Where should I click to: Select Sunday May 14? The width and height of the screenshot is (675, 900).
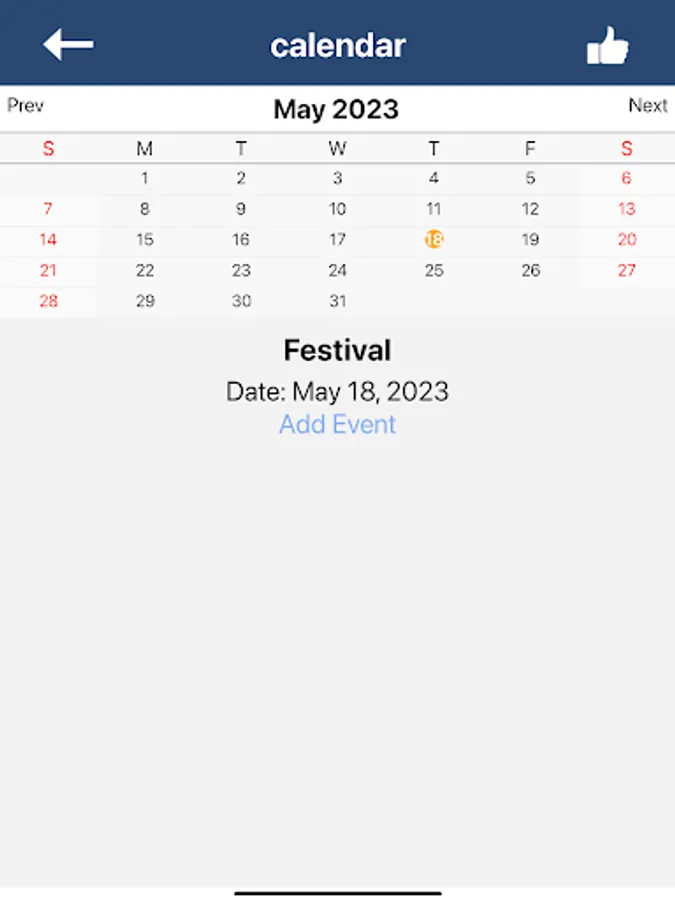click(x=48, y=240)
